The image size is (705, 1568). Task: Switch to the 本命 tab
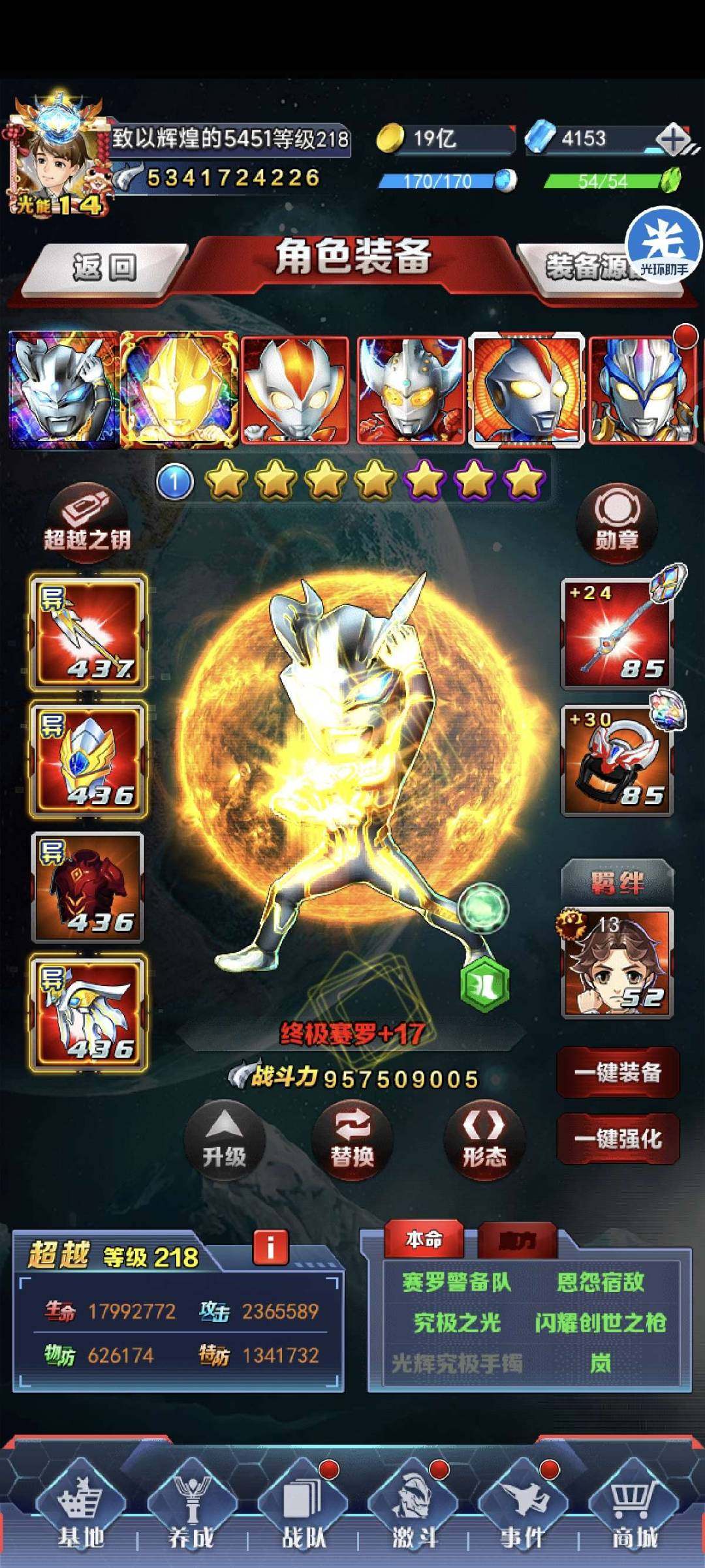click(x=424, y=1239)
